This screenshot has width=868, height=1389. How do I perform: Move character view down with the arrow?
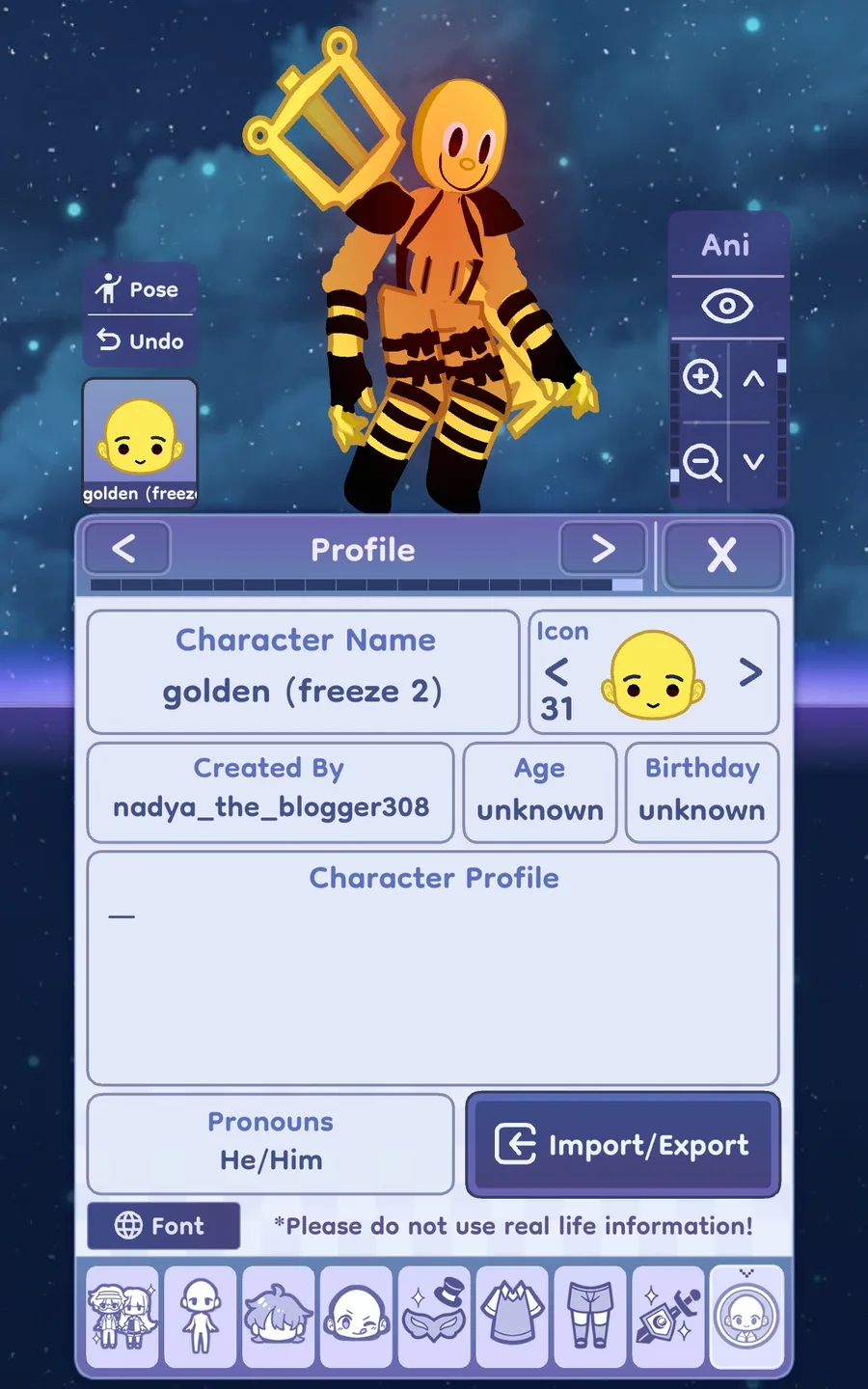(754, 462)
